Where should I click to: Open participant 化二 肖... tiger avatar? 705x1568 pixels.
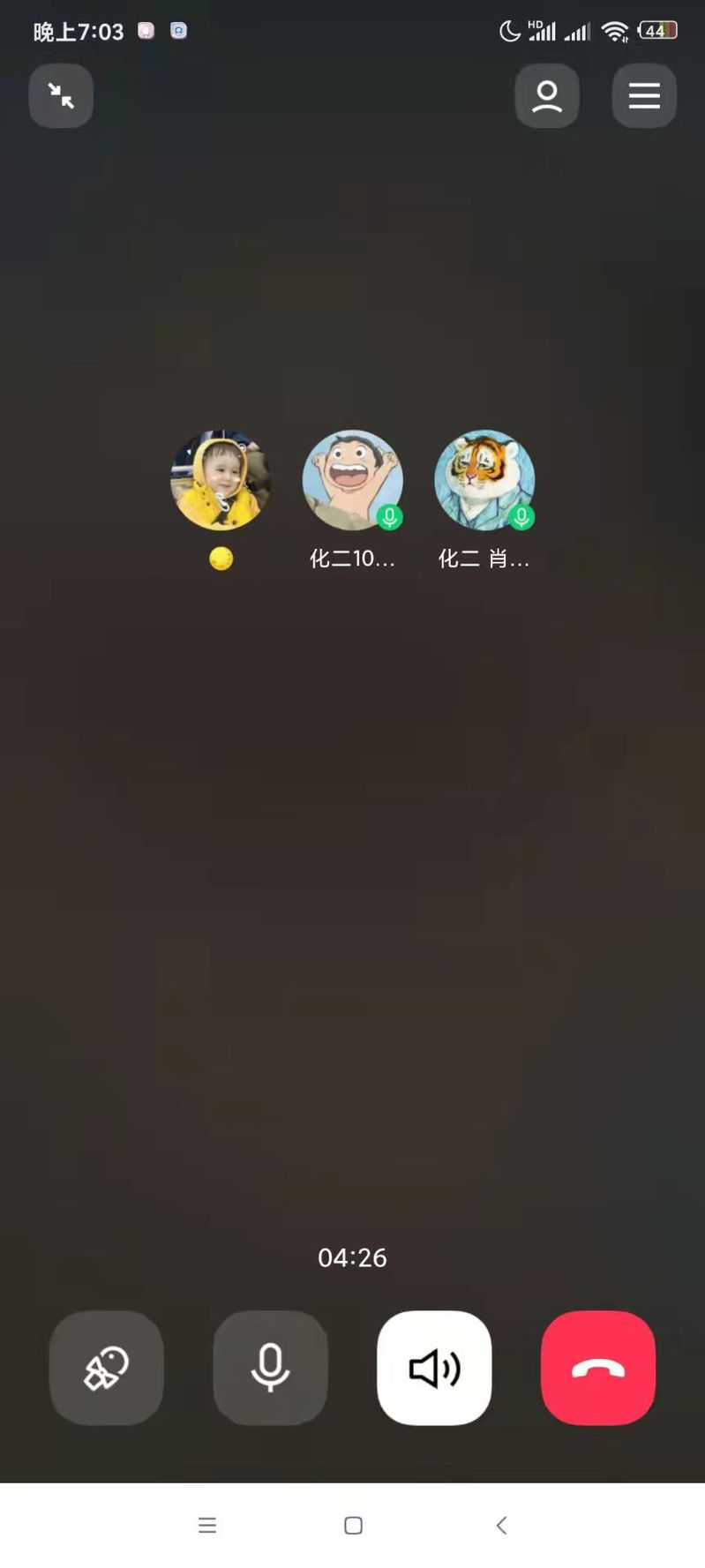click(x=484, y=480)
